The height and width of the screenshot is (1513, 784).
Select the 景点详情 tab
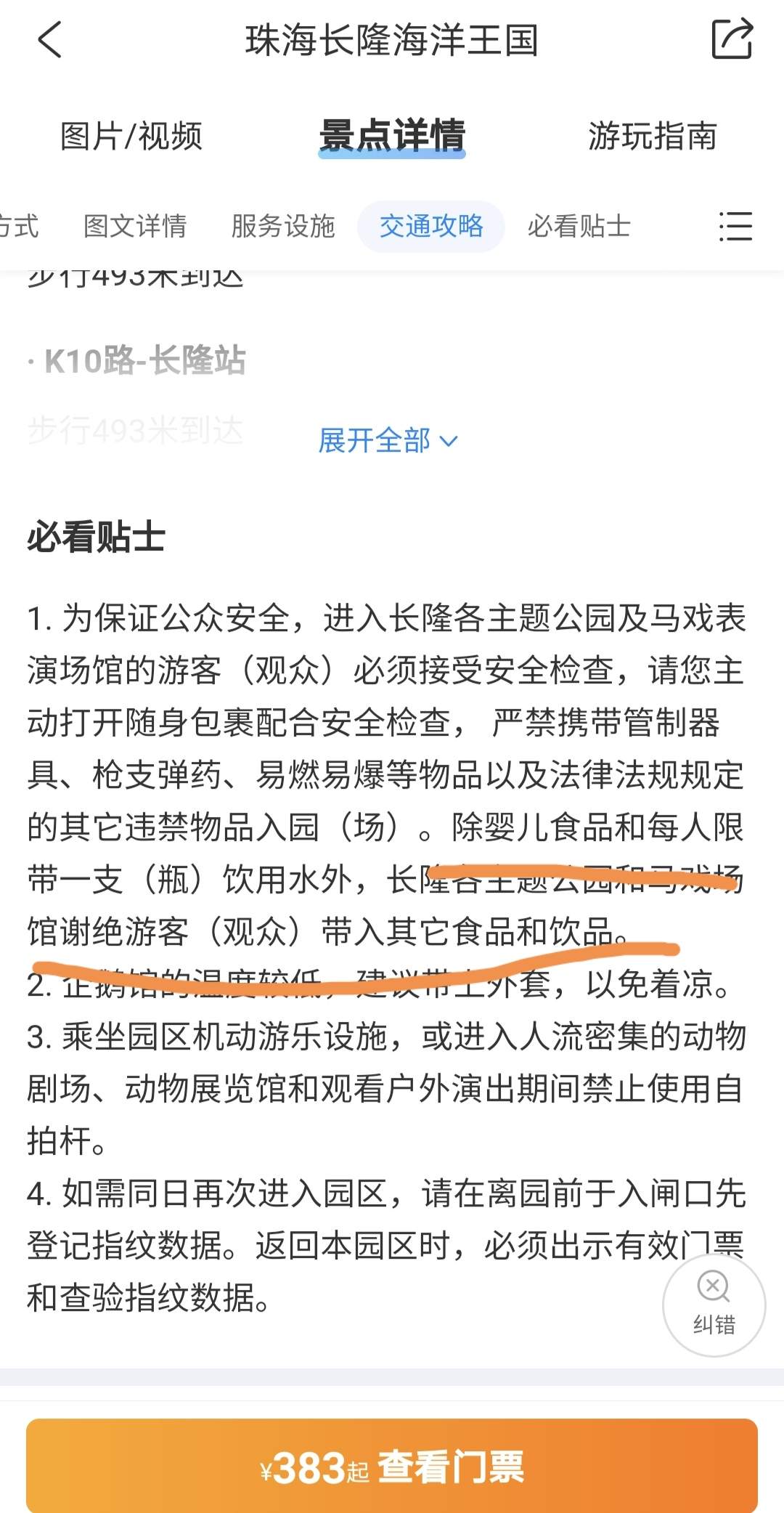point(392,136)
